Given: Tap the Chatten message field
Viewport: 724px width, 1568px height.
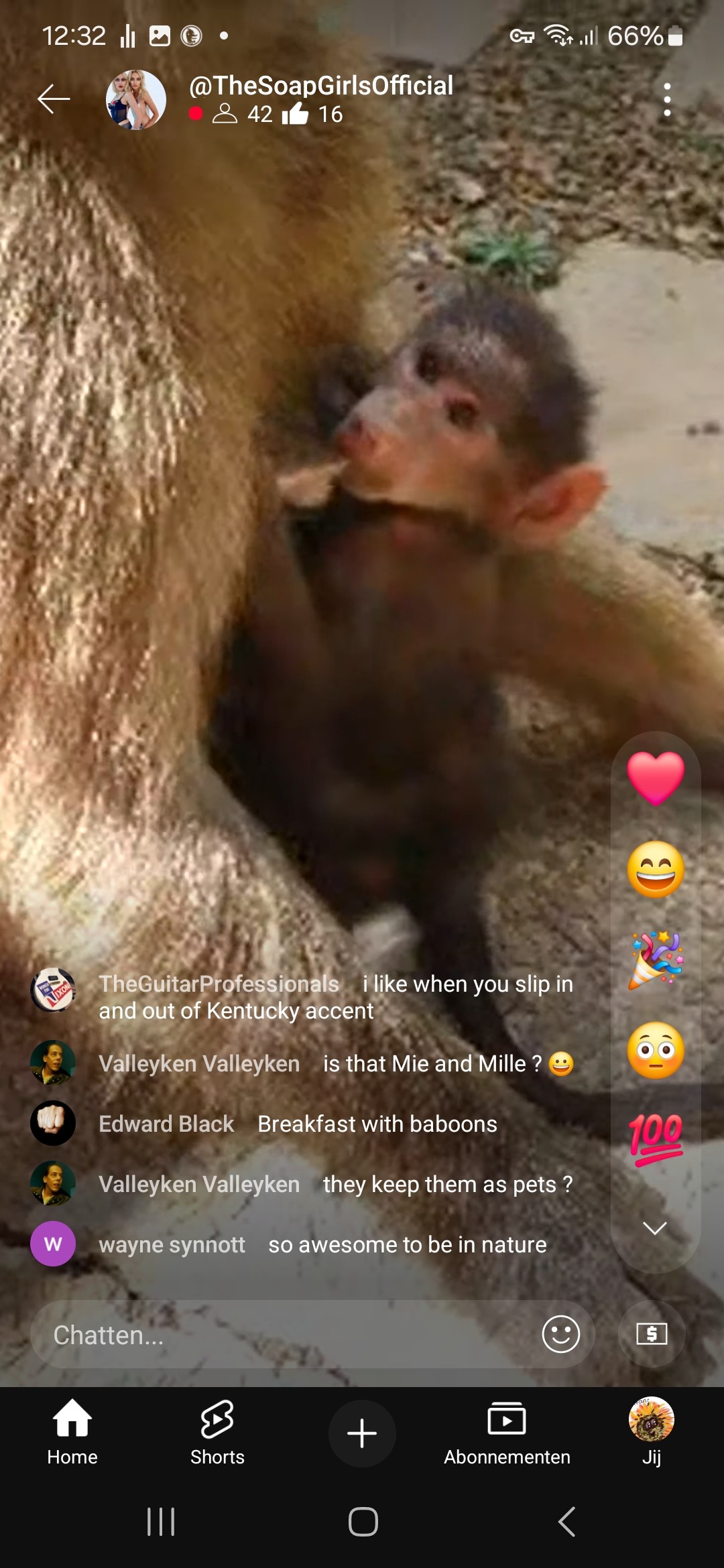Looking at the screenshot, I should tap(282, 1335).
